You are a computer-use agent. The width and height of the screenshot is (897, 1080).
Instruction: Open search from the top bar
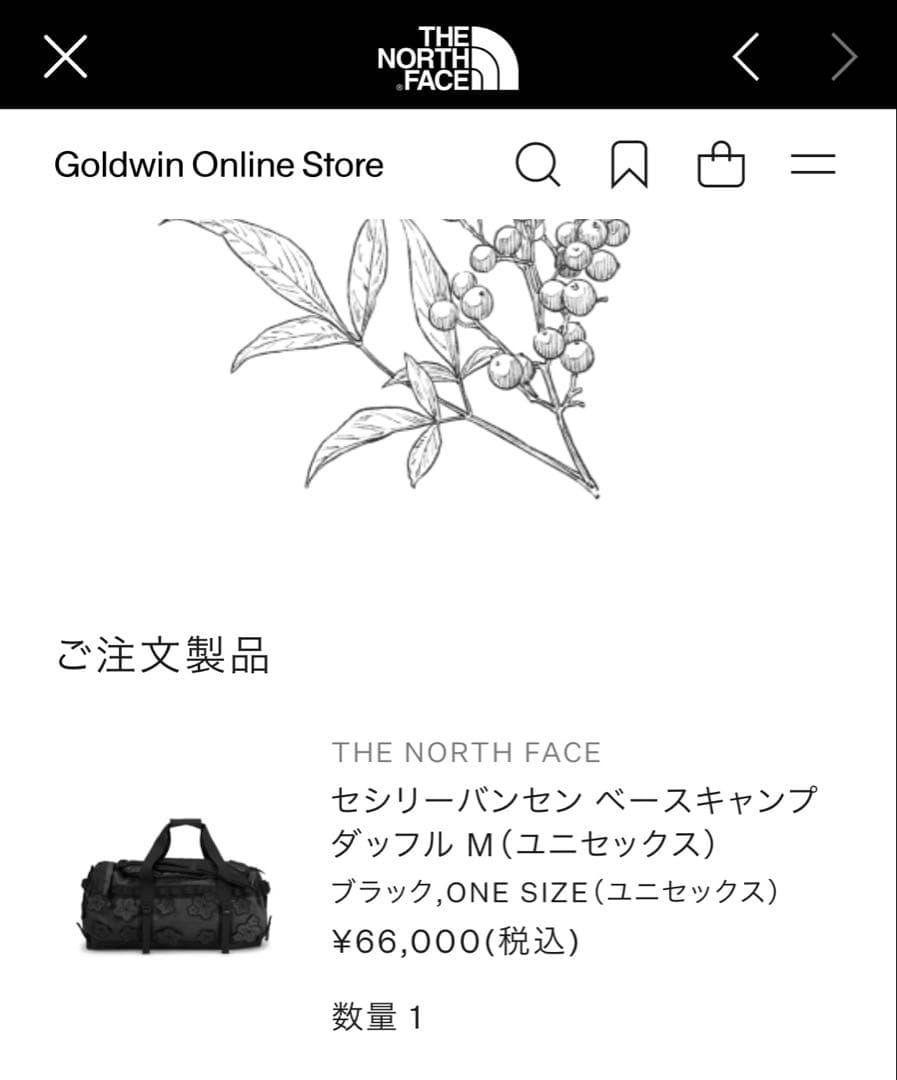pyautogui.click(x=540, y=165)
